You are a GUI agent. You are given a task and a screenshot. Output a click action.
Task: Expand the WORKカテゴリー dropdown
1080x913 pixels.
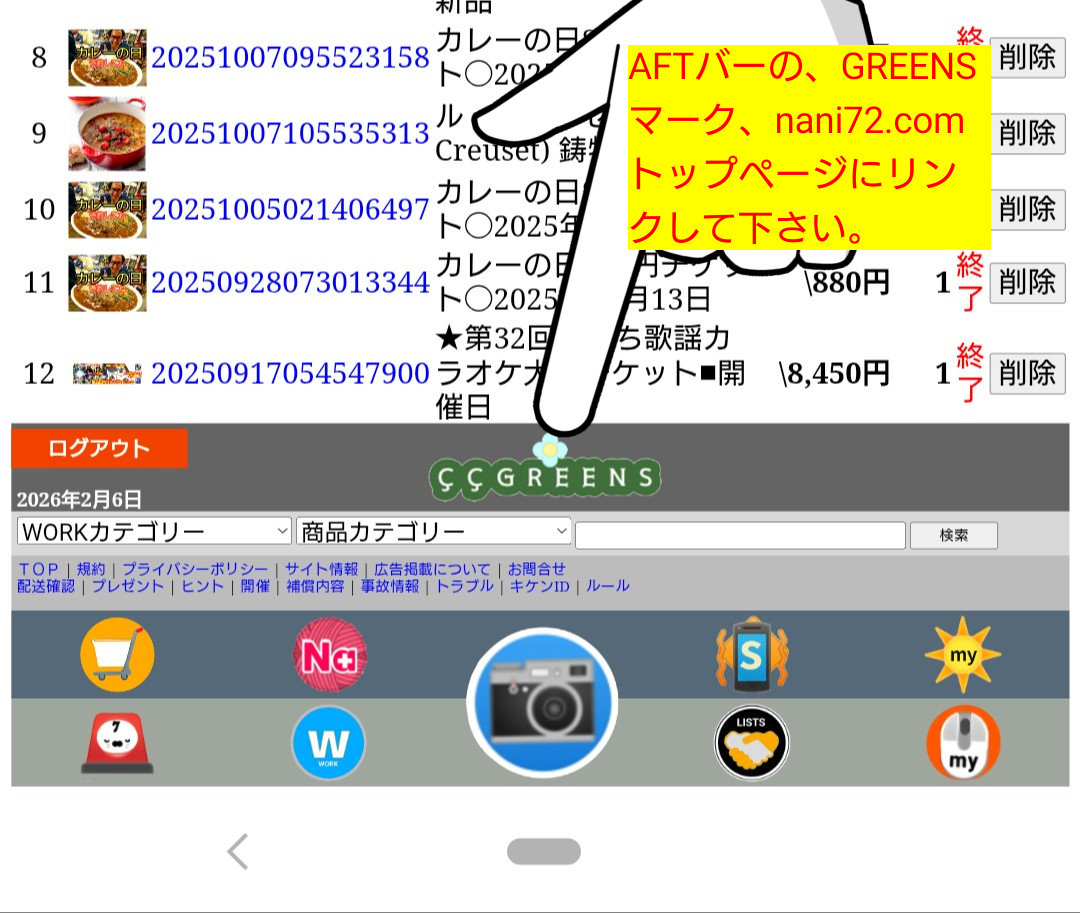tap(154, 531)
